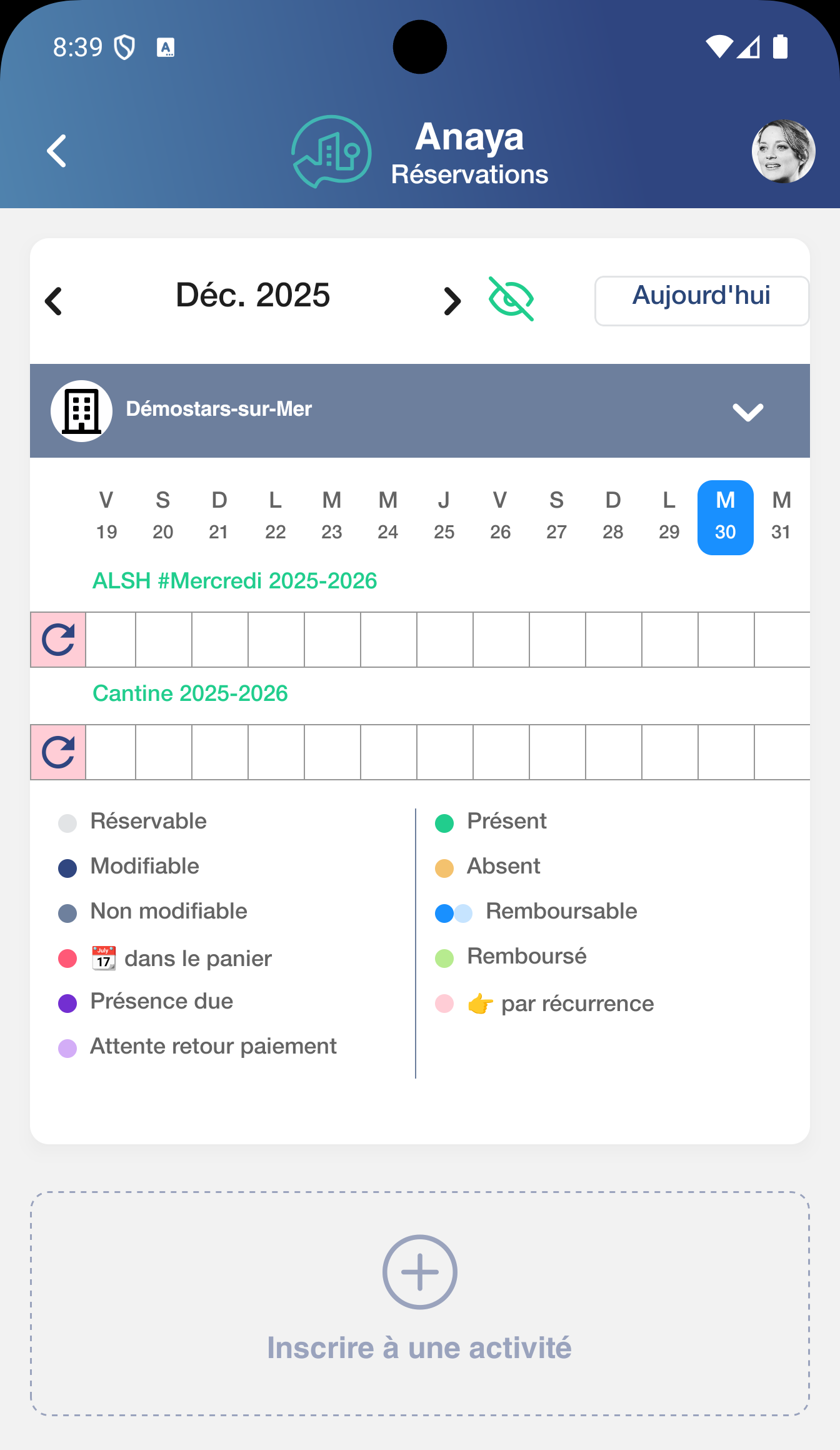
Task: Go to the previous month
Action: [54, 301]
